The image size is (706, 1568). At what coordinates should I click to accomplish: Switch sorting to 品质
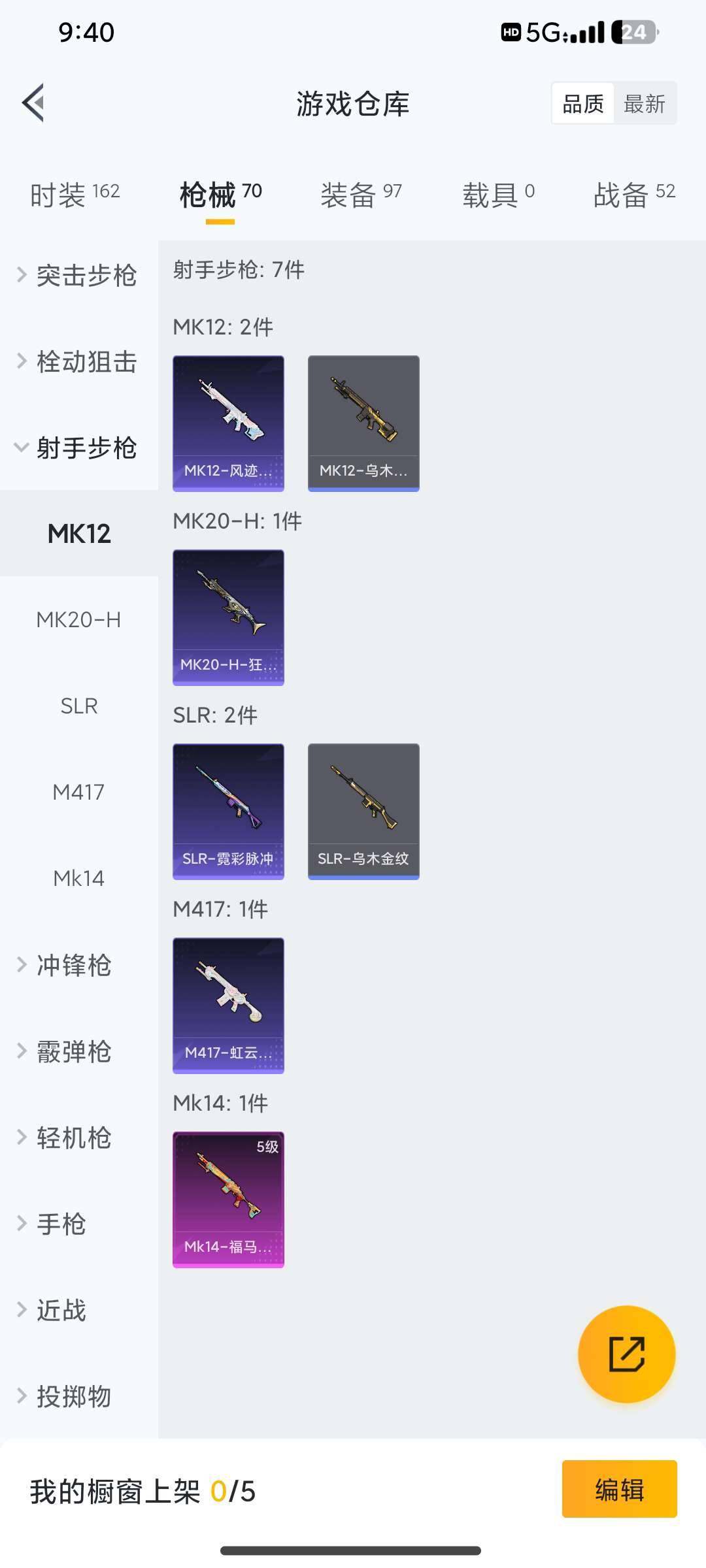[x=584, y=103]
